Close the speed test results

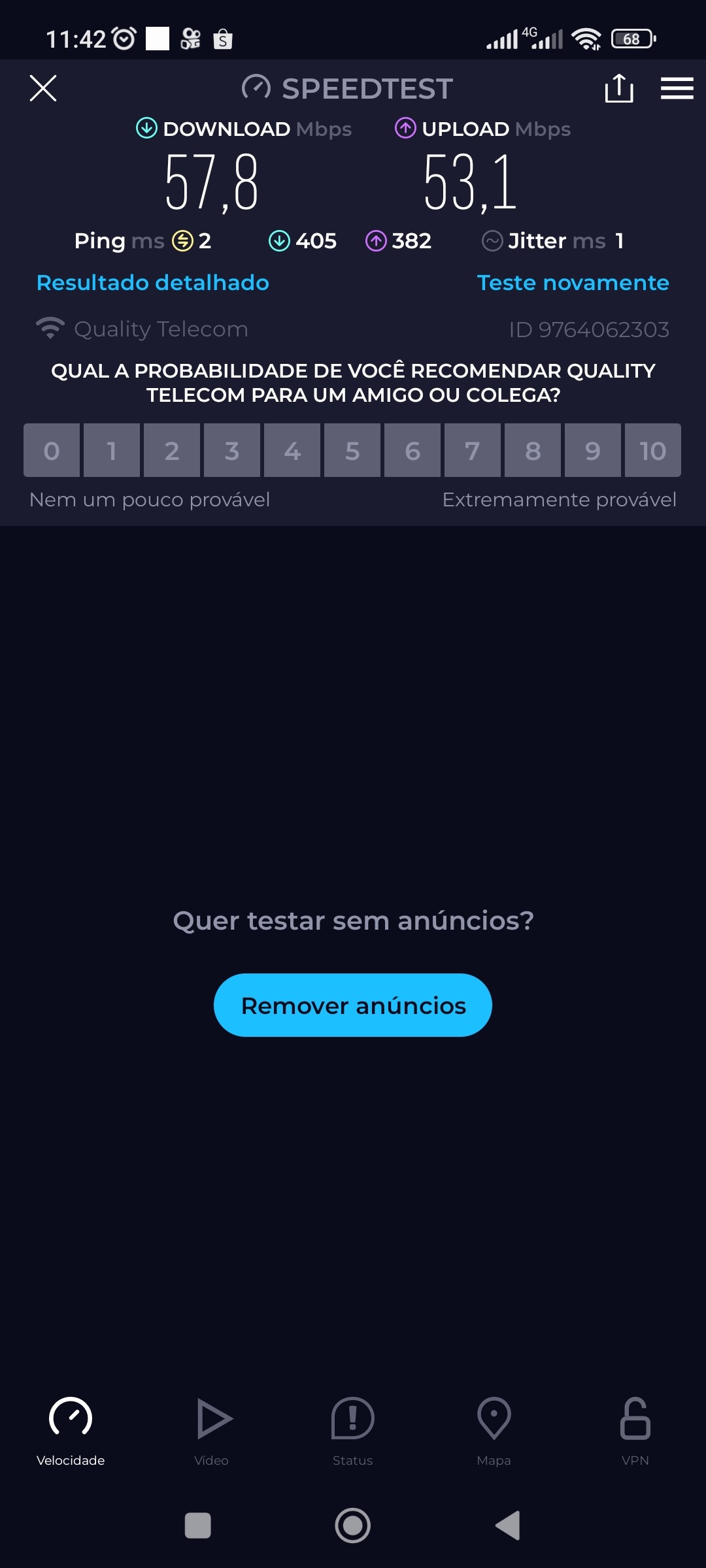pos(43,88)
